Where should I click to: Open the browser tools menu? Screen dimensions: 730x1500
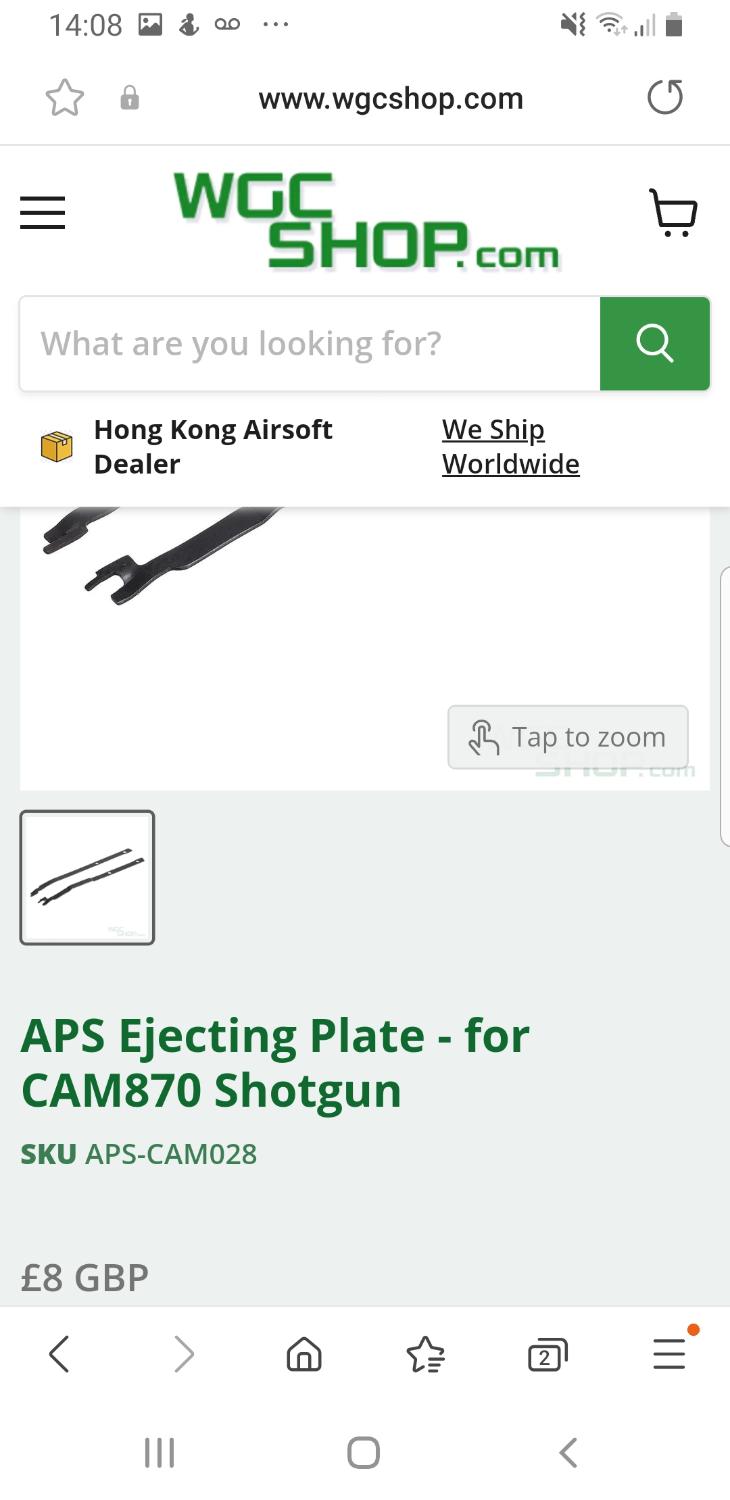tap(669, 1355)
